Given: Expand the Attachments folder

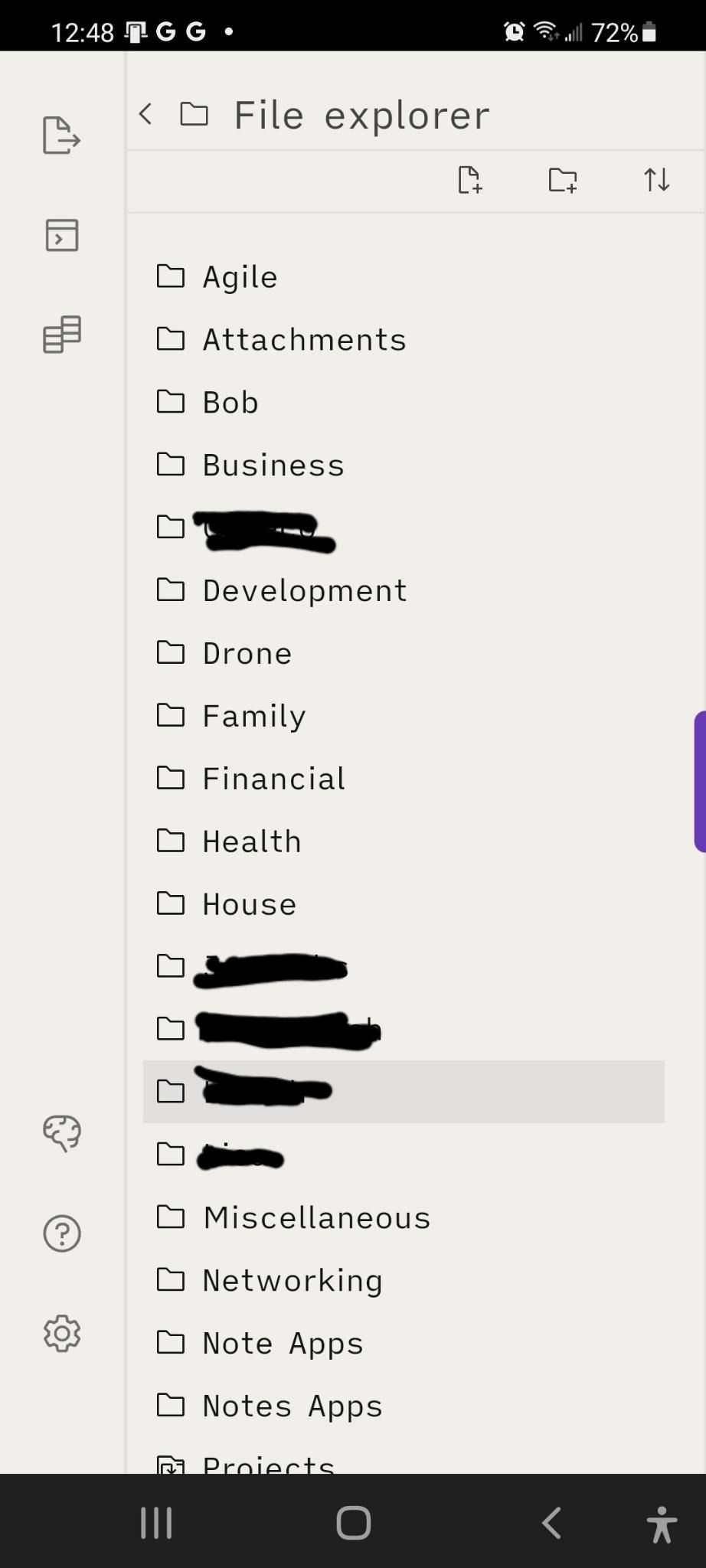Looking at the screenshot, I should [404, 339].
